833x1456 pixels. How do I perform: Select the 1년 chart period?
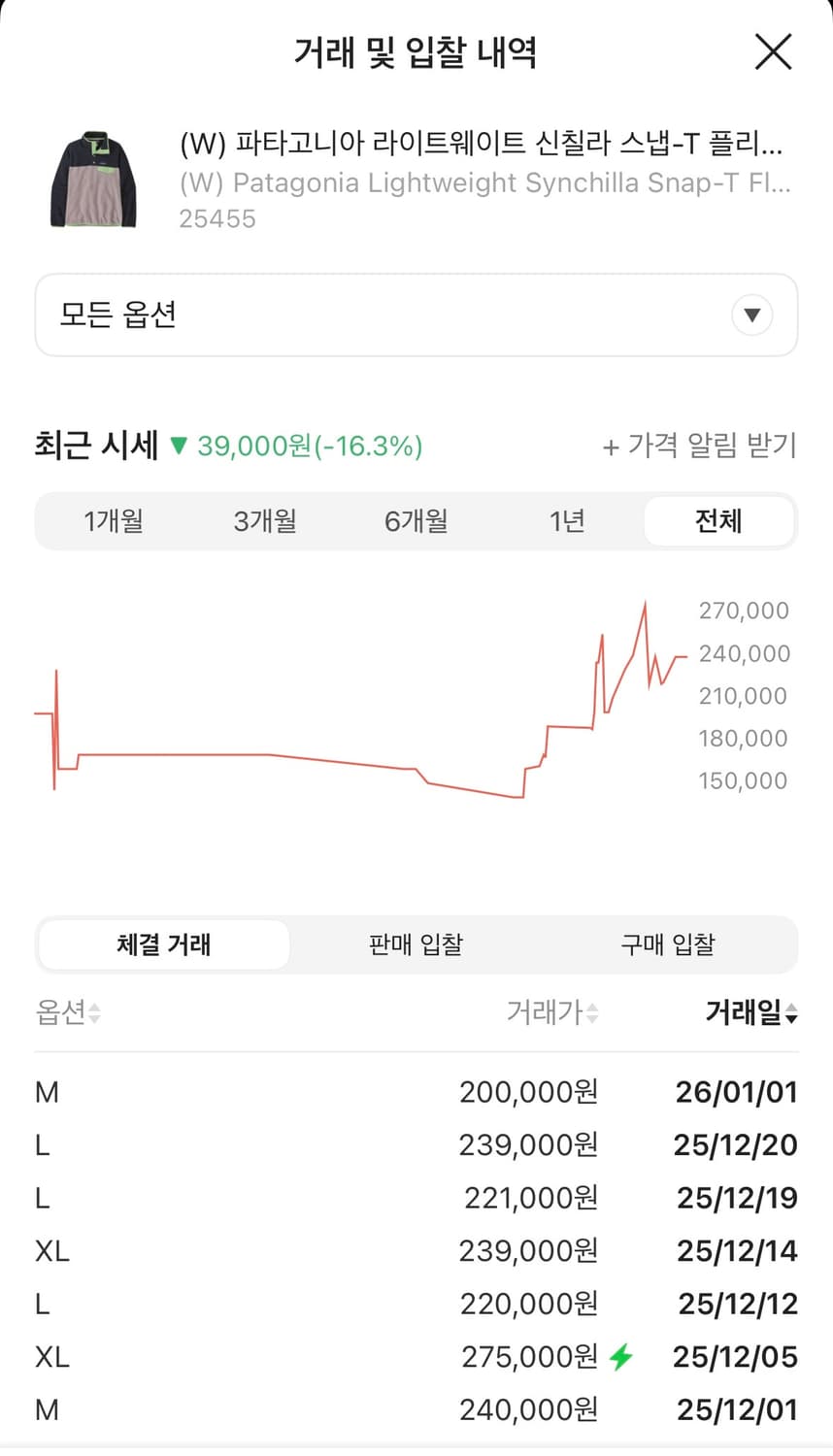[x=567, y=521]
